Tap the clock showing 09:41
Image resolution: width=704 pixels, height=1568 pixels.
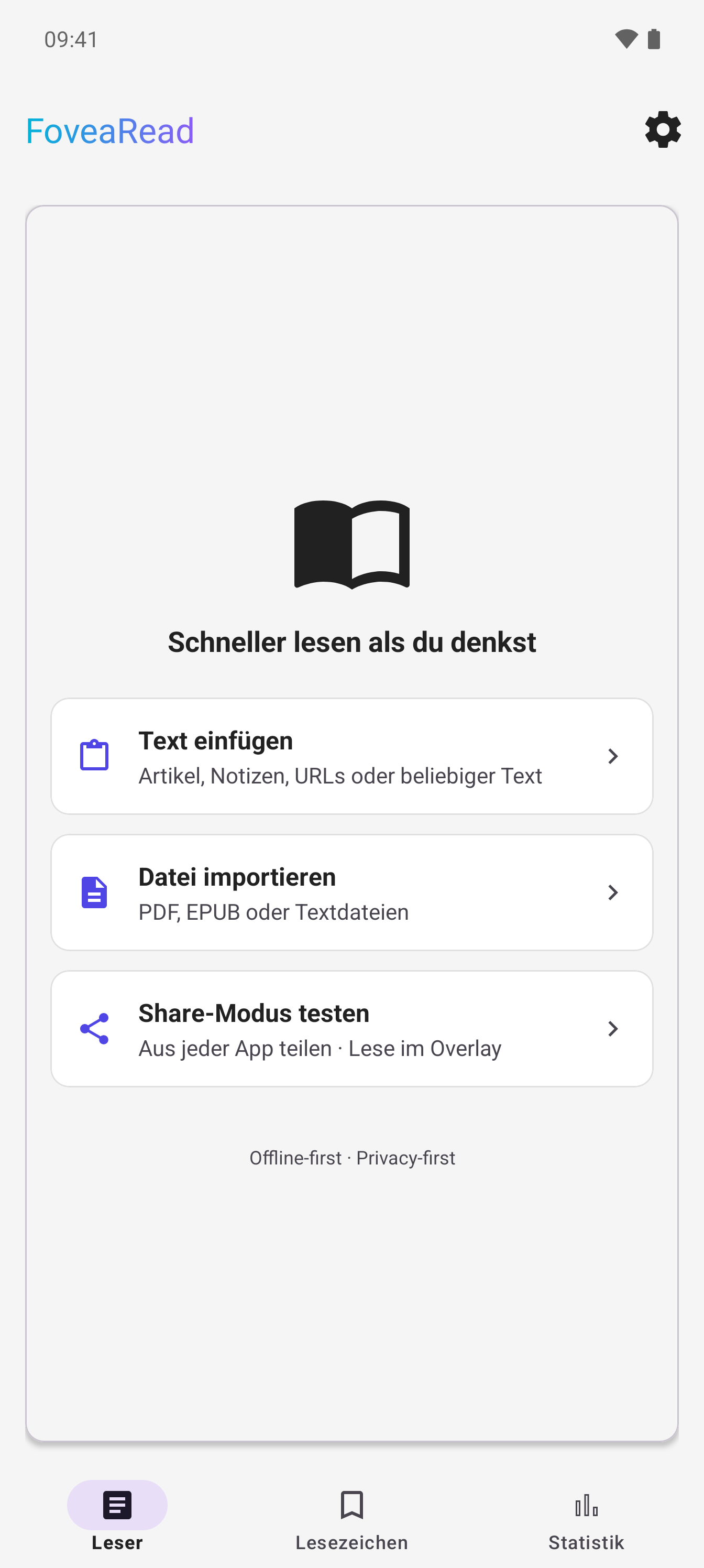click(x=70, y=38)
